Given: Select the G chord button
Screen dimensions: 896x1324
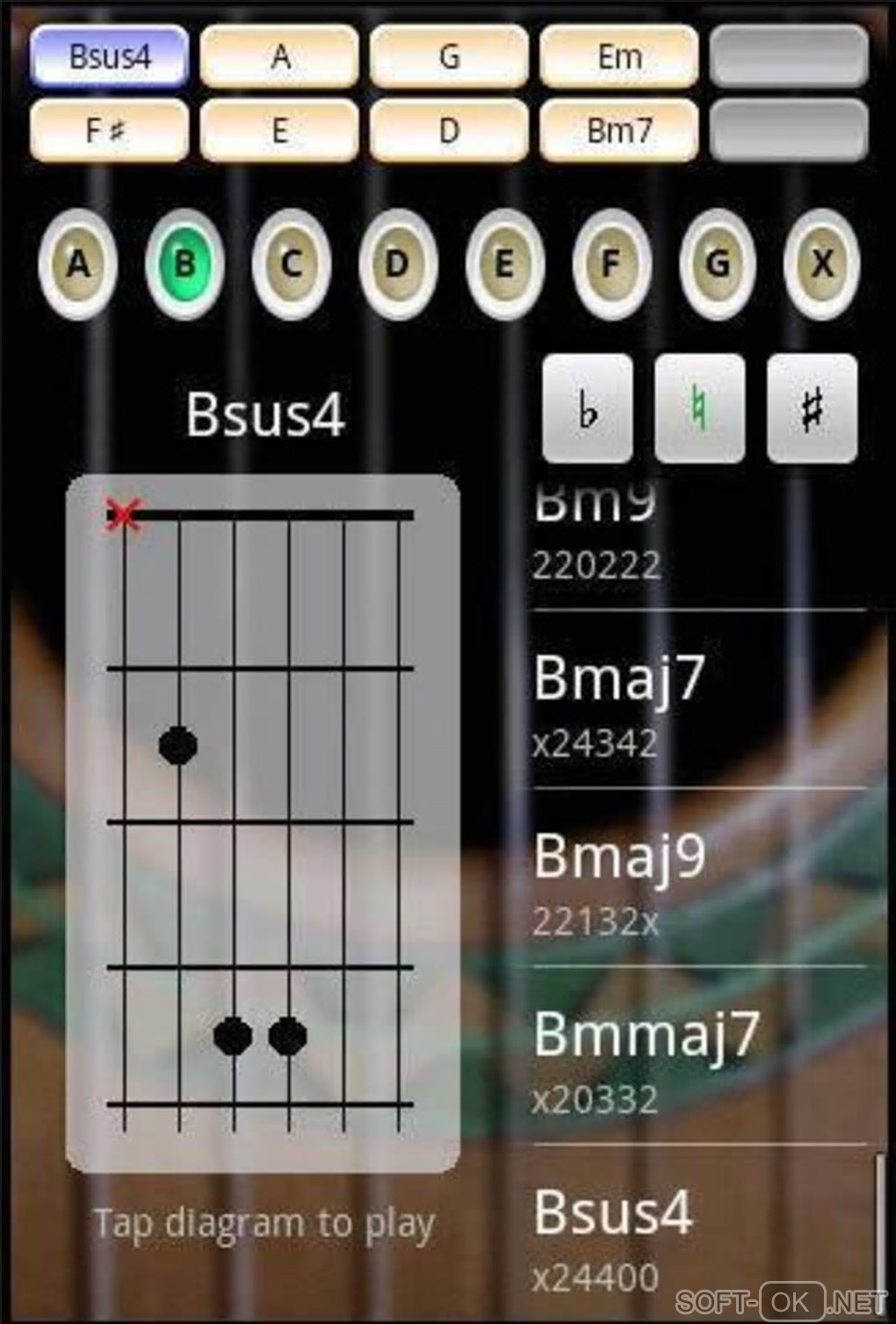Looking at the screenshot, I should (449, 57).
